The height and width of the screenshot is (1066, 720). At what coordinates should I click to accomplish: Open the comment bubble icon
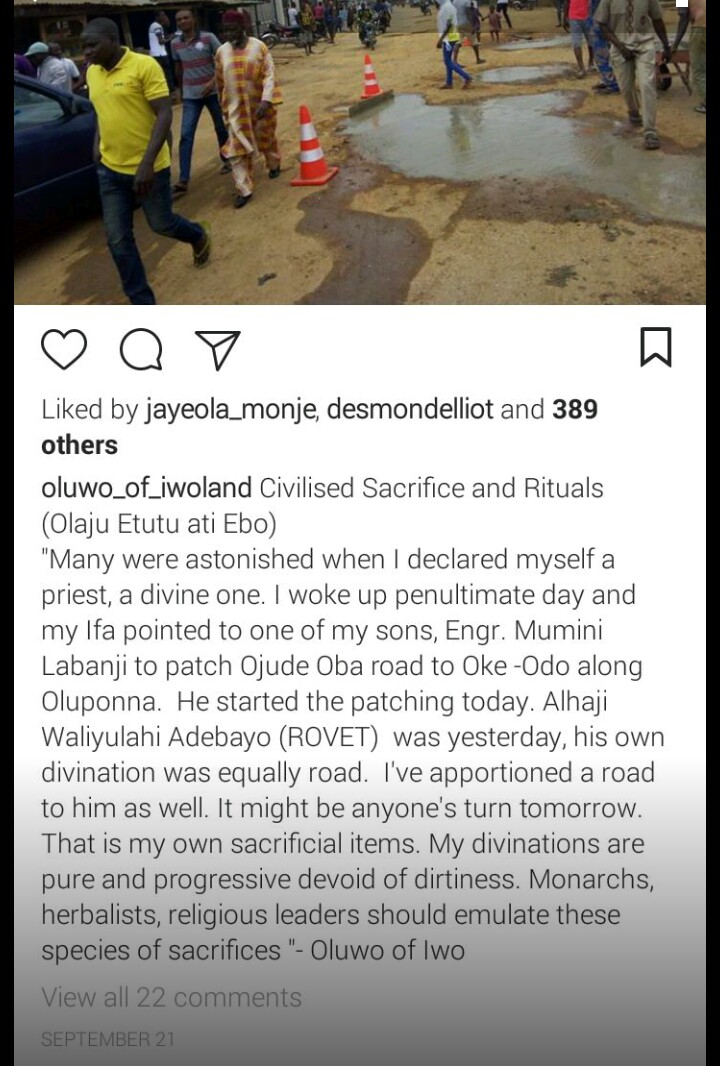tap(140, 350)
